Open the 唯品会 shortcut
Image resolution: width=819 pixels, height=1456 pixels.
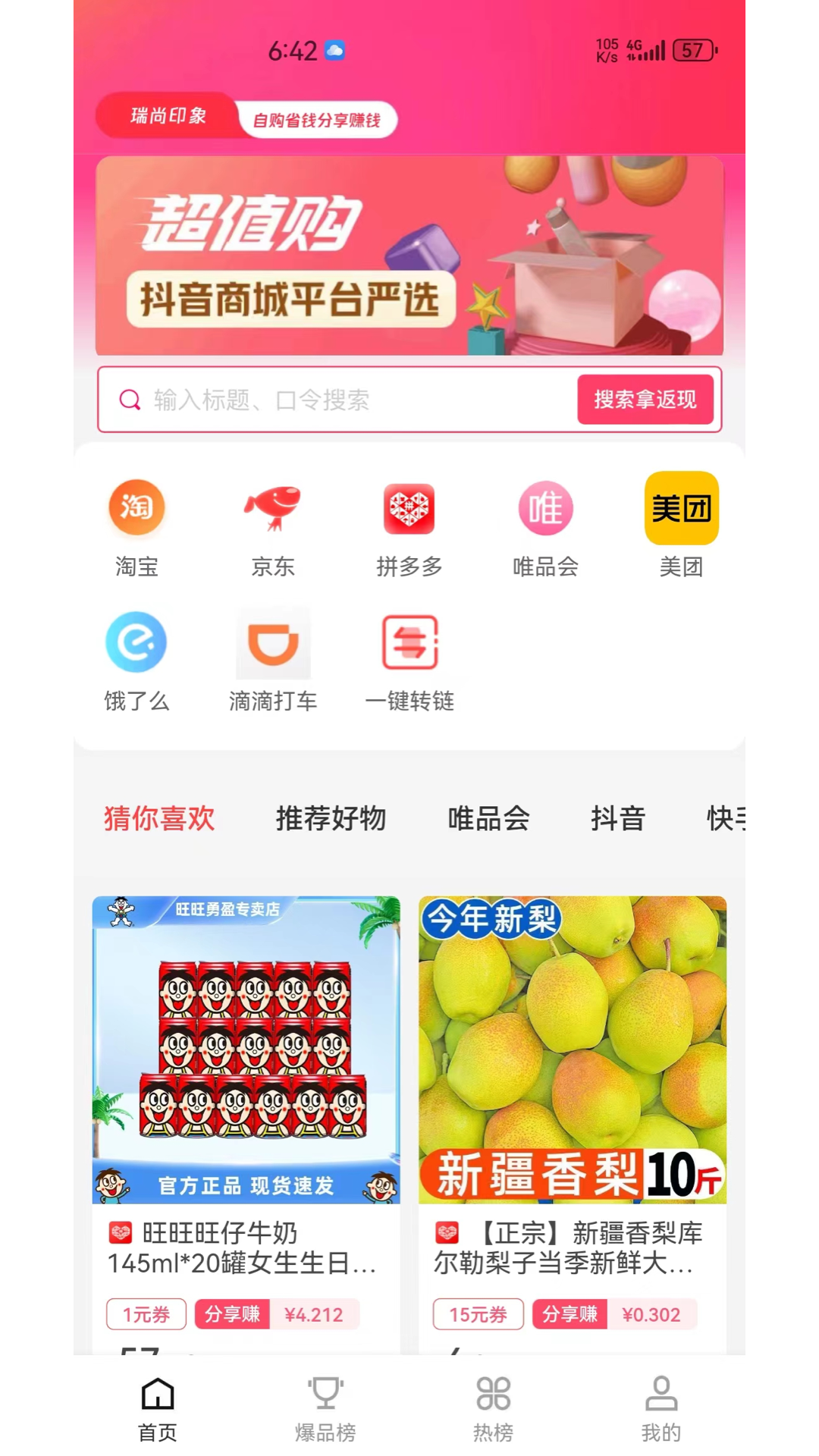[545, 525]
